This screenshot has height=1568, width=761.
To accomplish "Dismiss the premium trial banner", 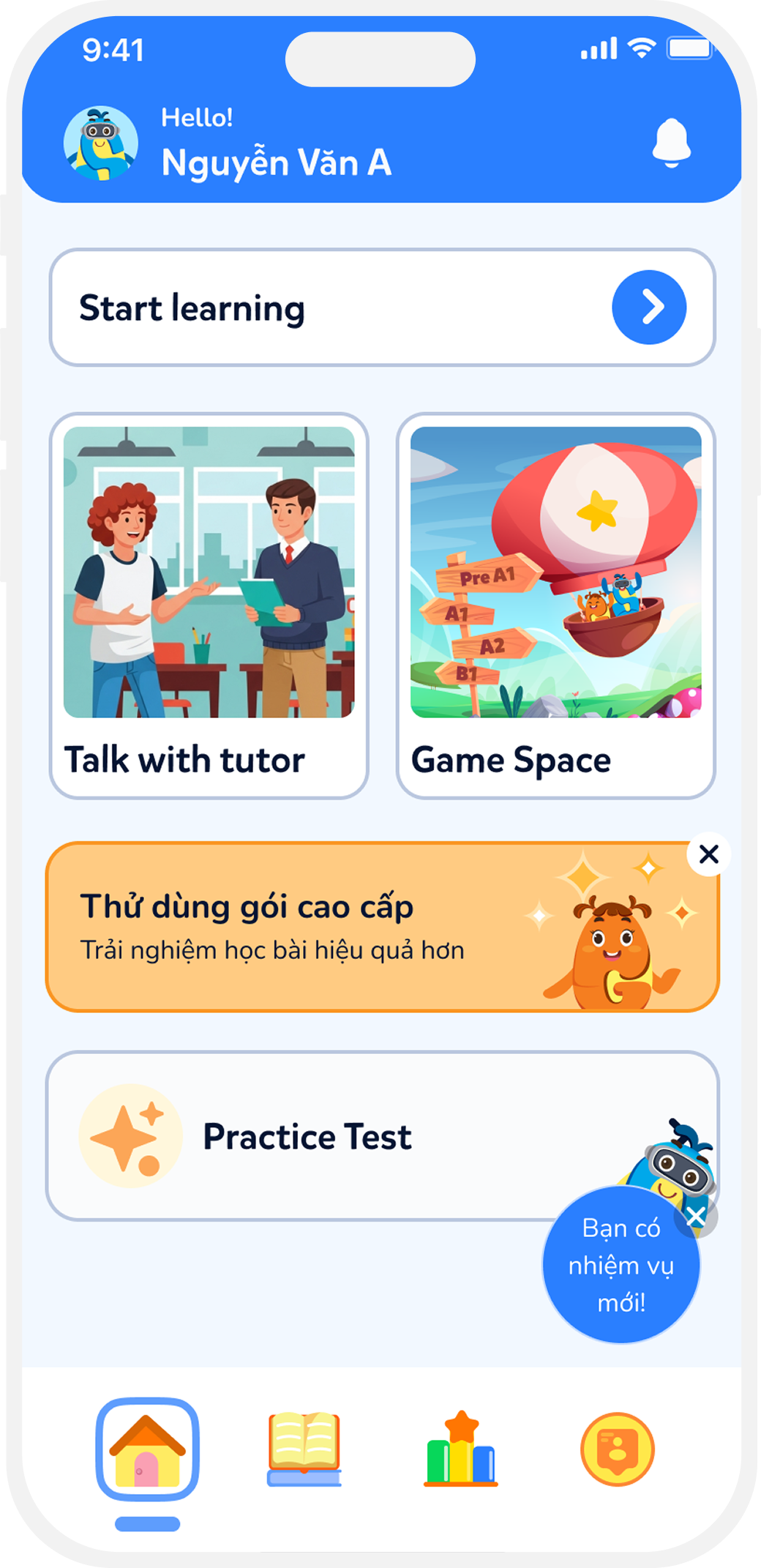I will click(708, 854).
